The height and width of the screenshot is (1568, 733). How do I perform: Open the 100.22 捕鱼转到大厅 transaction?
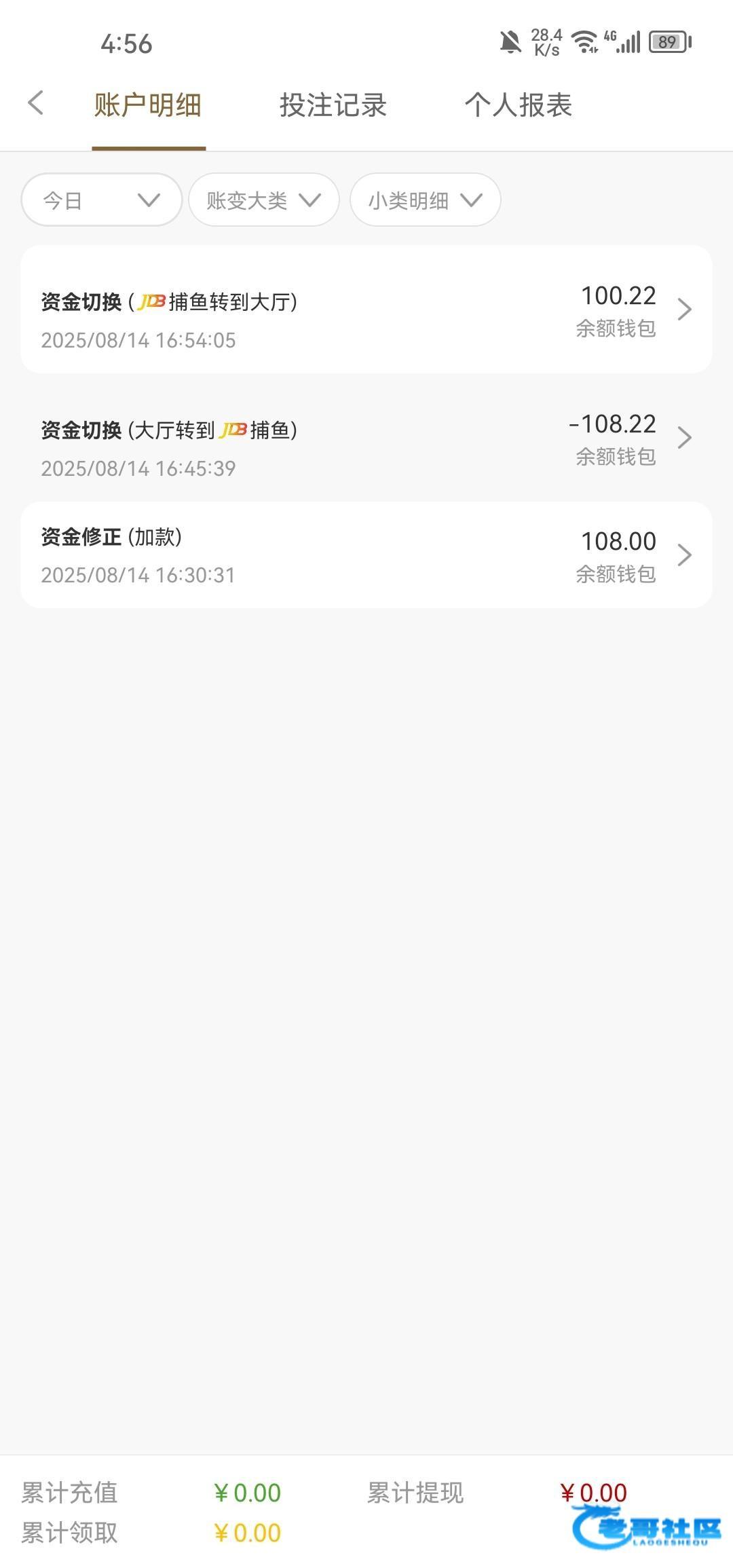click(x=366, y=310)
